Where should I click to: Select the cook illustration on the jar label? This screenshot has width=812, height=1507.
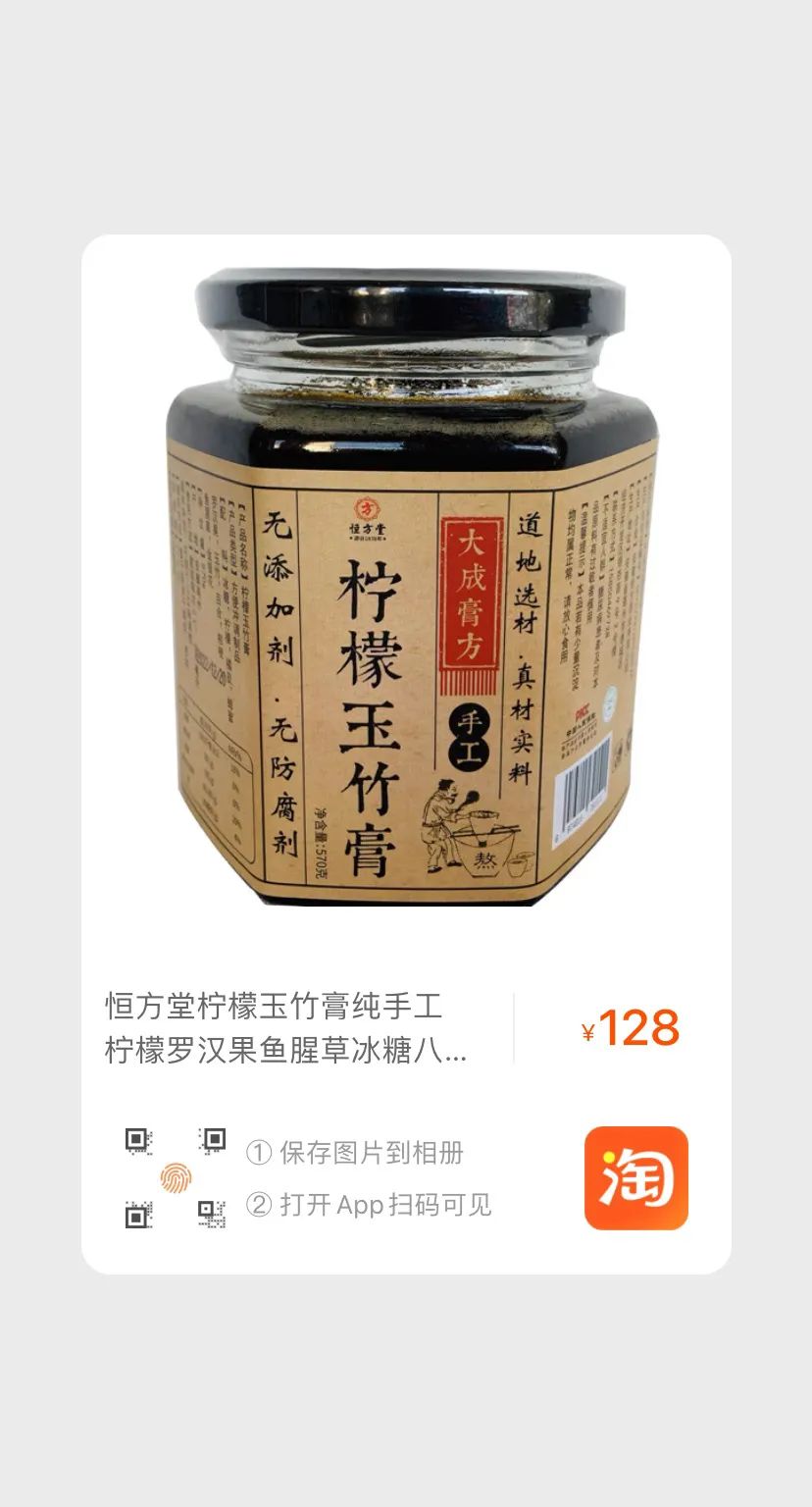[451, 822]
